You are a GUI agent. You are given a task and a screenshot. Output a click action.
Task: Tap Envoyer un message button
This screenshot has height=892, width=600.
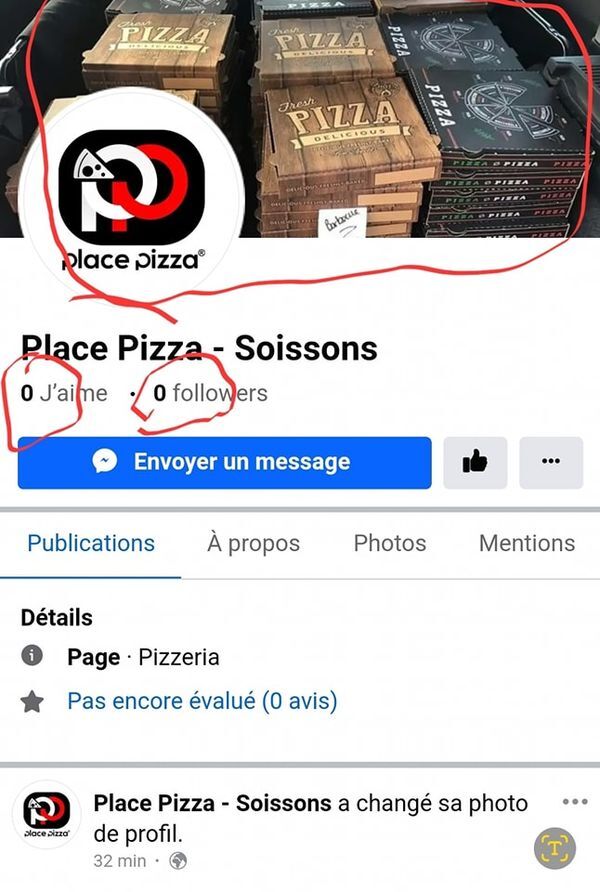click(x=224, y=462)
